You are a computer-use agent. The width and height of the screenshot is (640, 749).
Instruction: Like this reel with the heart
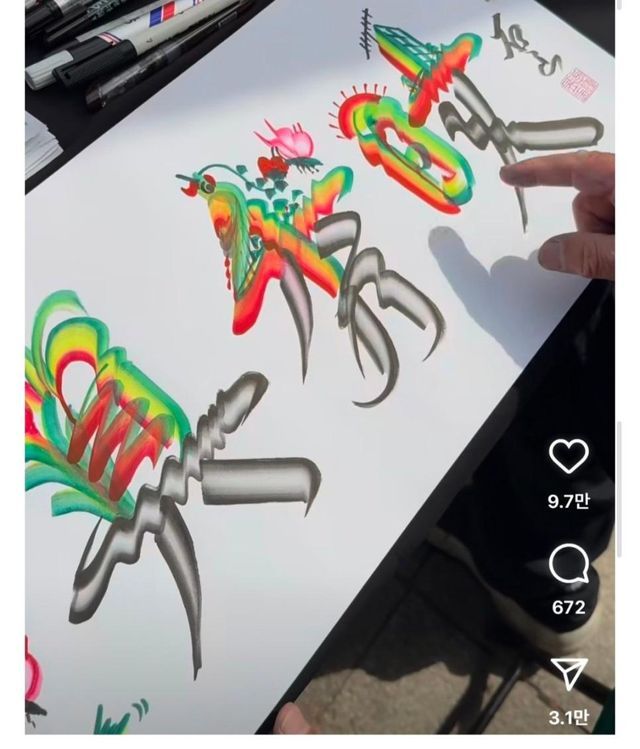point(568,456)
